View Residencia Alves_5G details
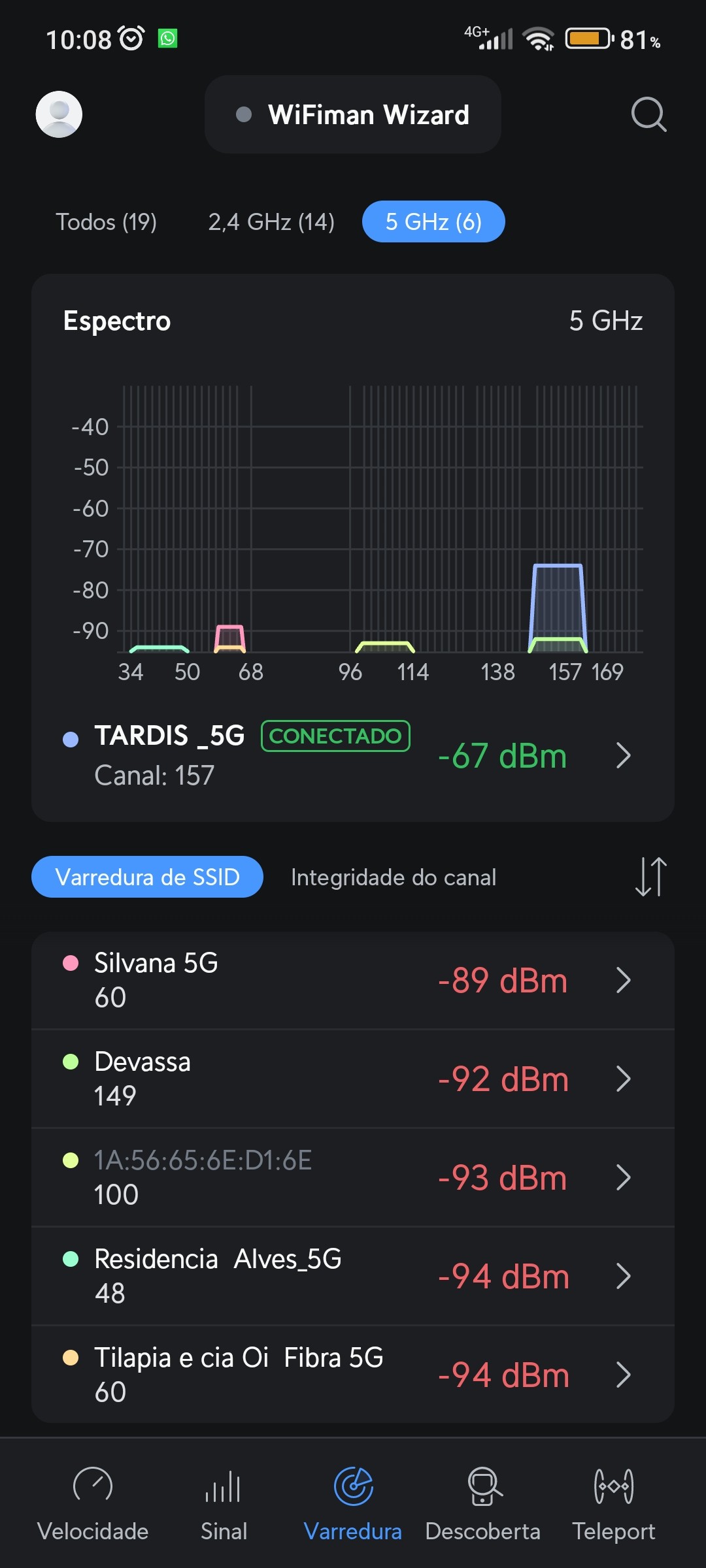 pyautogui.click(x=353, y=1276)
